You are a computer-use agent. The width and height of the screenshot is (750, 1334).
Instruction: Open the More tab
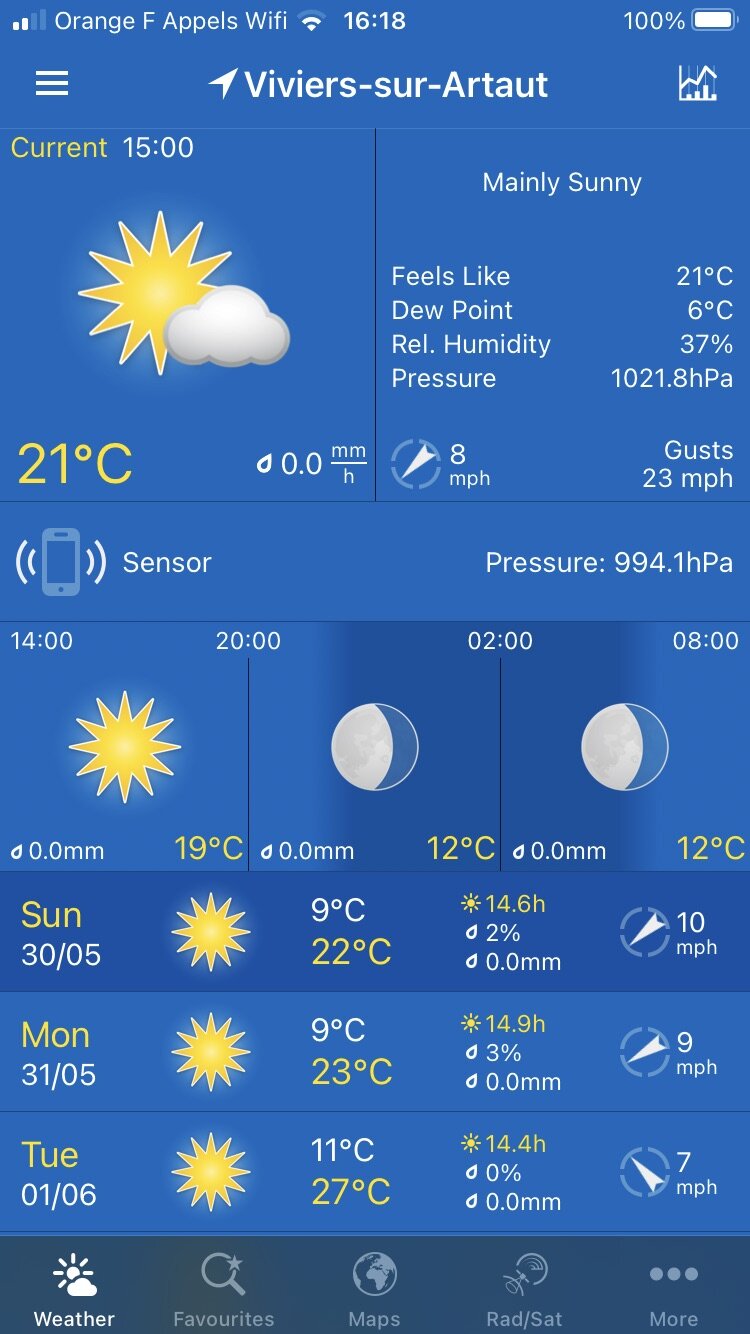(674, 1290)
